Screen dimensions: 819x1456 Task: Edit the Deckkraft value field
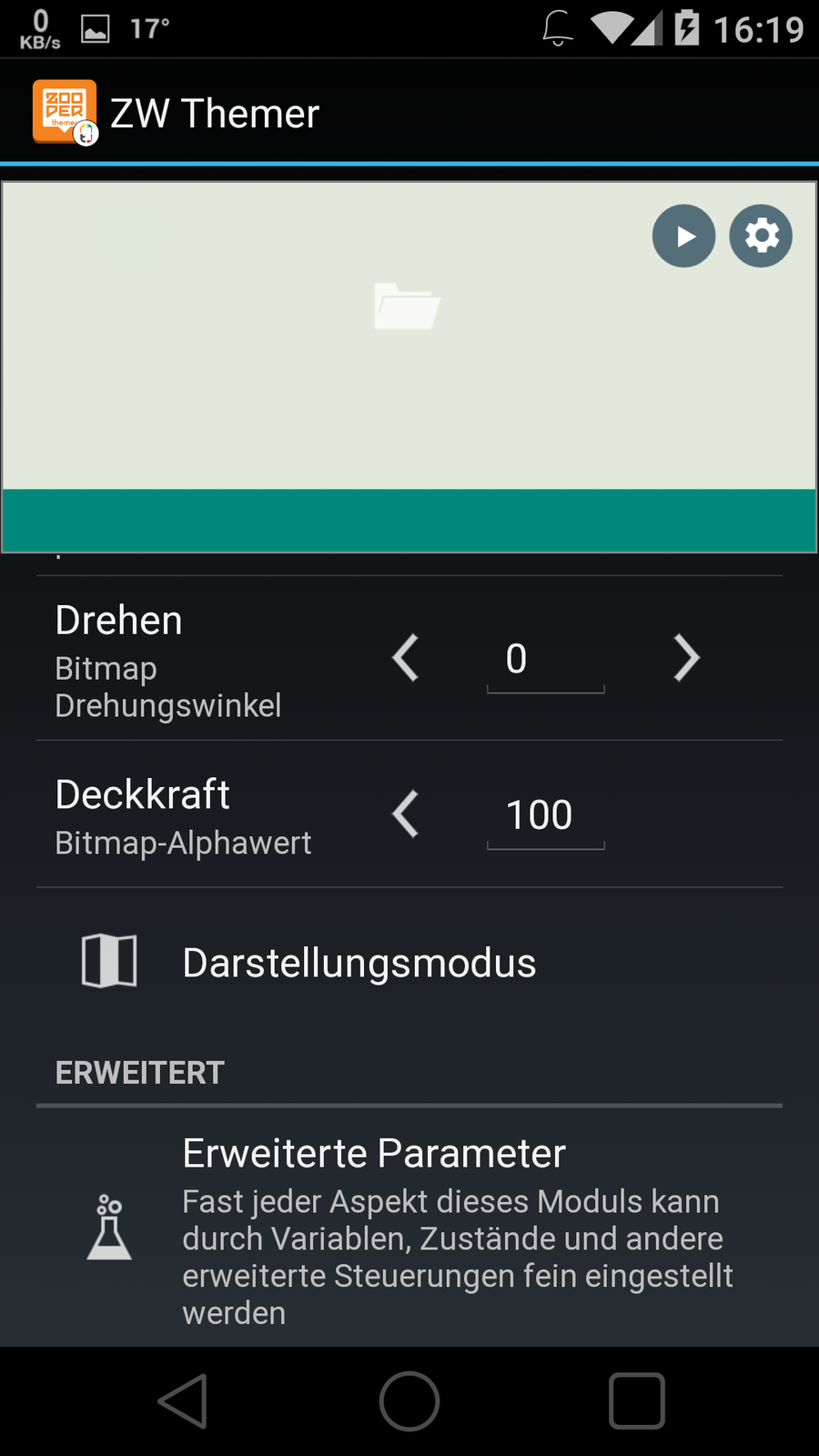[545, 816]
